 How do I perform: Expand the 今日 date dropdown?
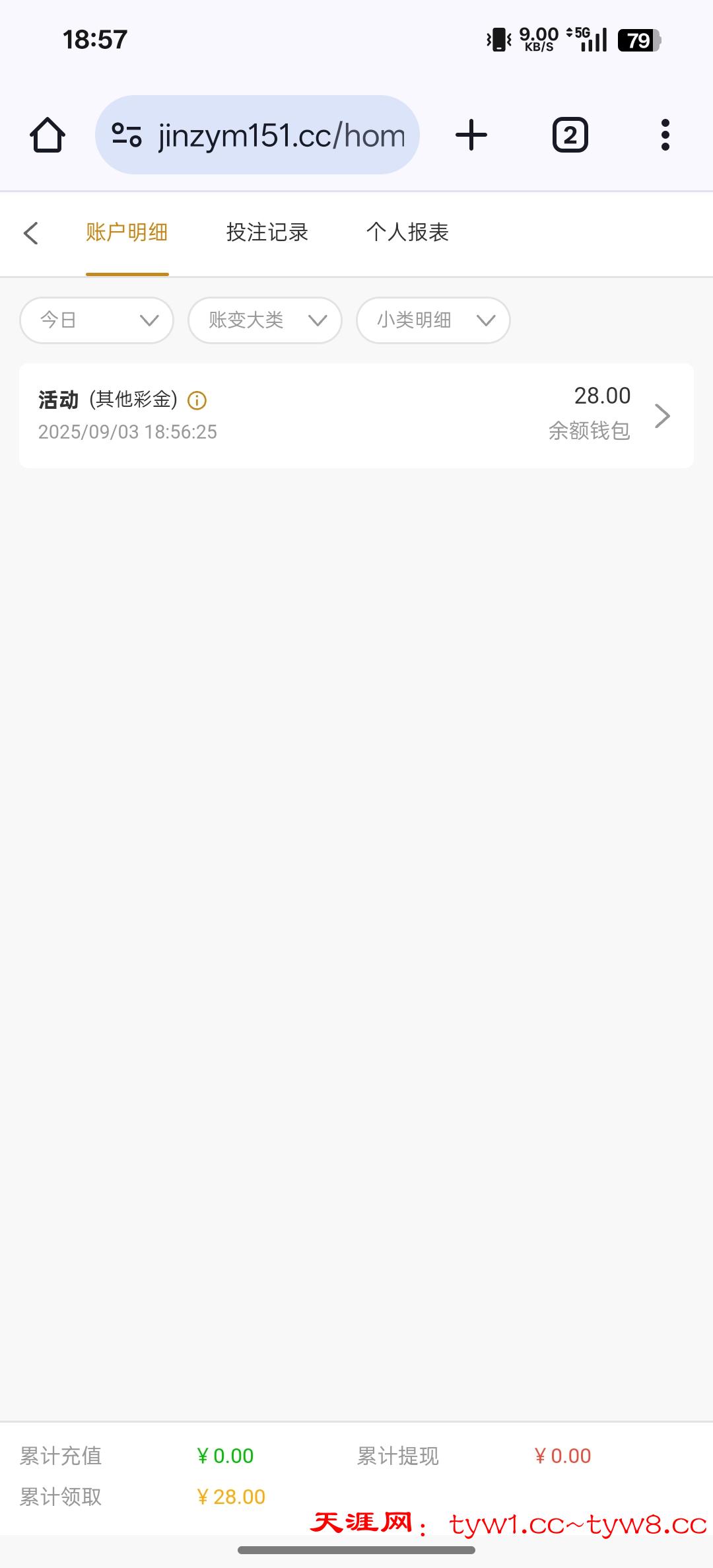pyautogui.click(x=97, y=320)
